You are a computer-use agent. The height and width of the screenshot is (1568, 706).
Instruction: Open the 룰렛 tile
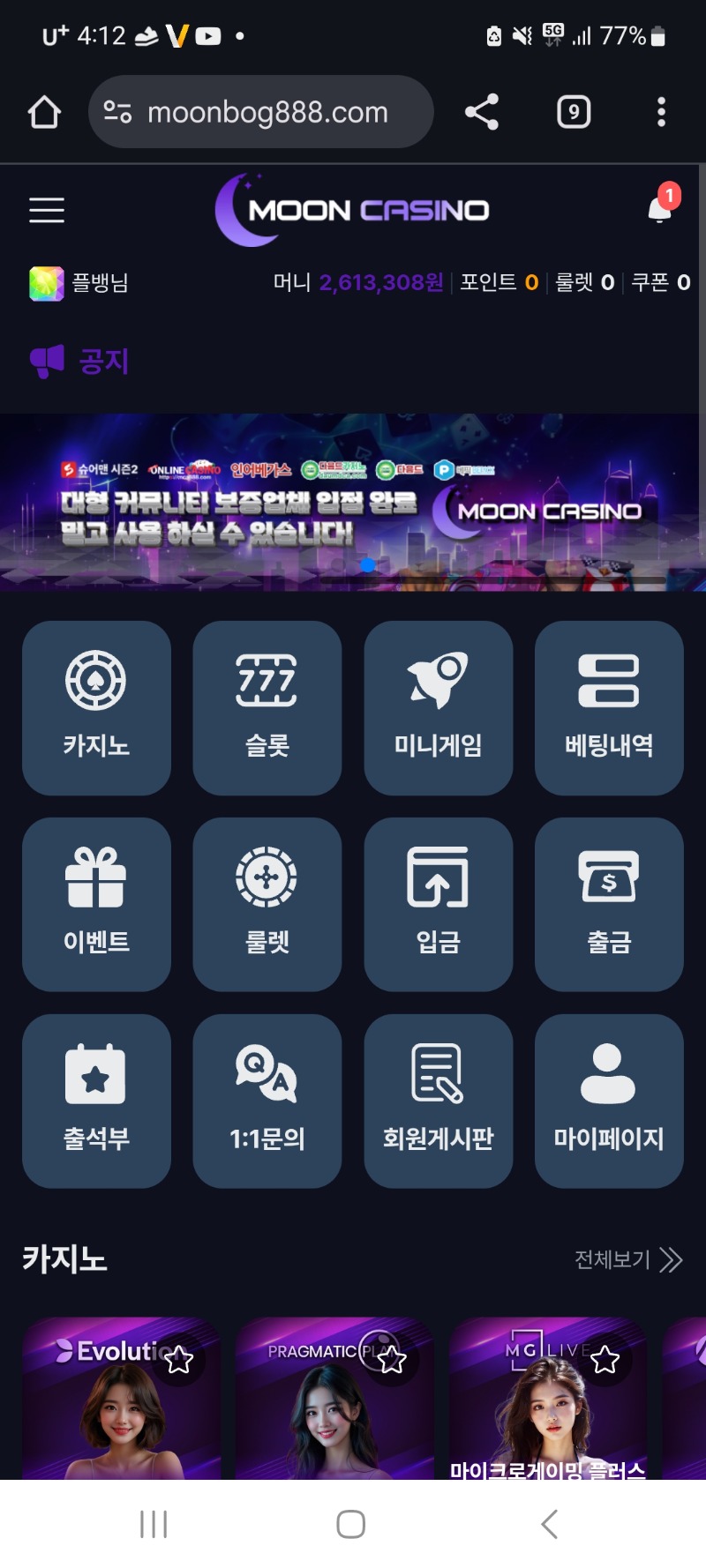[x=267, y=904]
